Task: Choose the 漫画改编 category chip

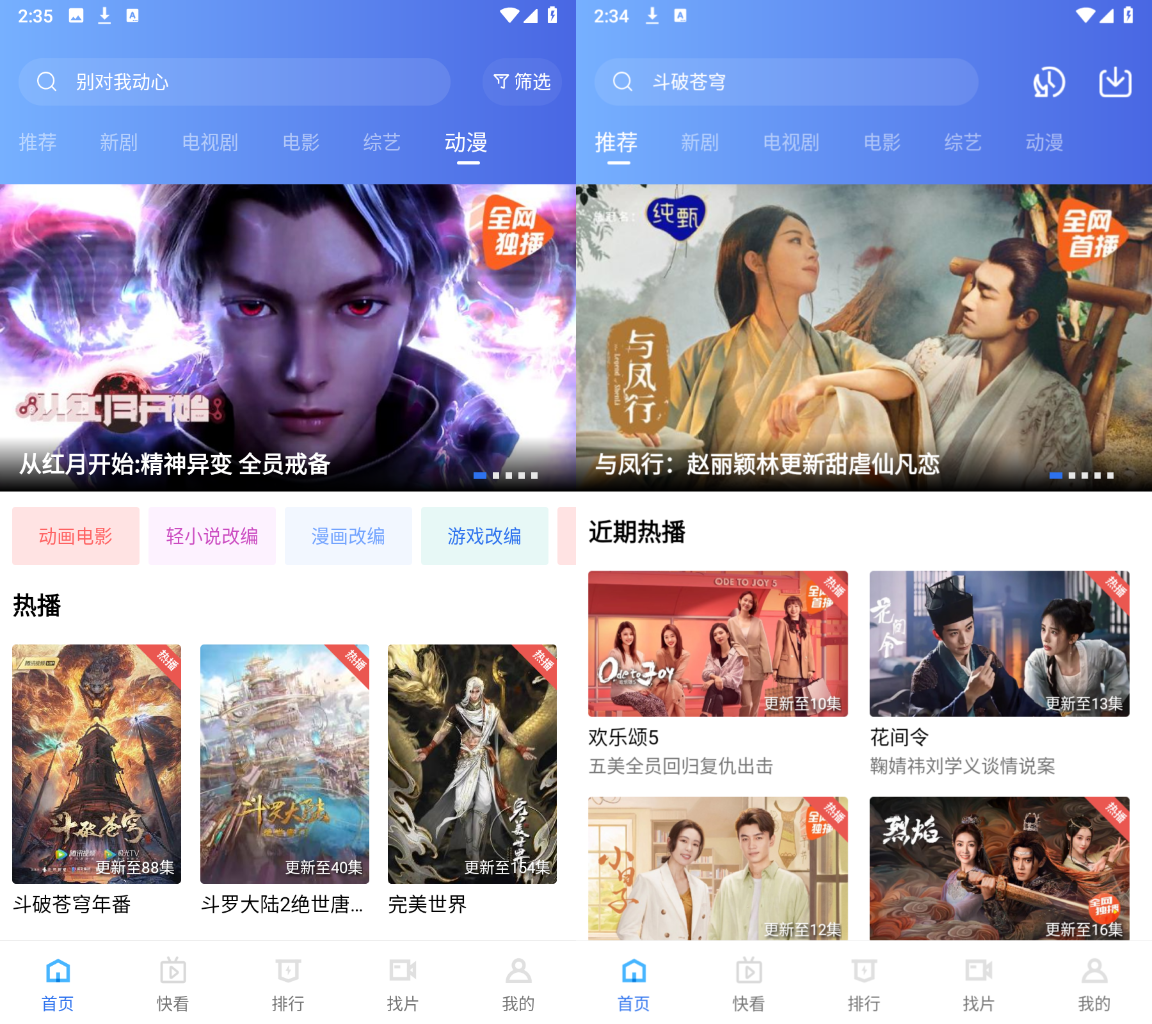Action: click(348, 536)
